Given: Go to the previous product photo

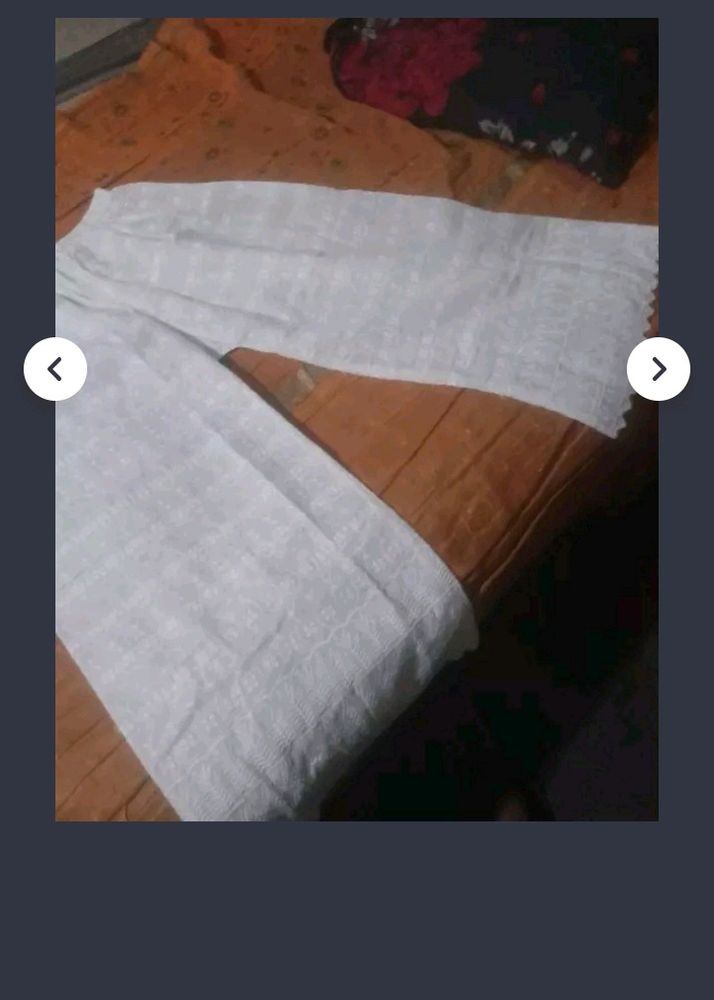Looking at the screenshot, I should point(55,369).
